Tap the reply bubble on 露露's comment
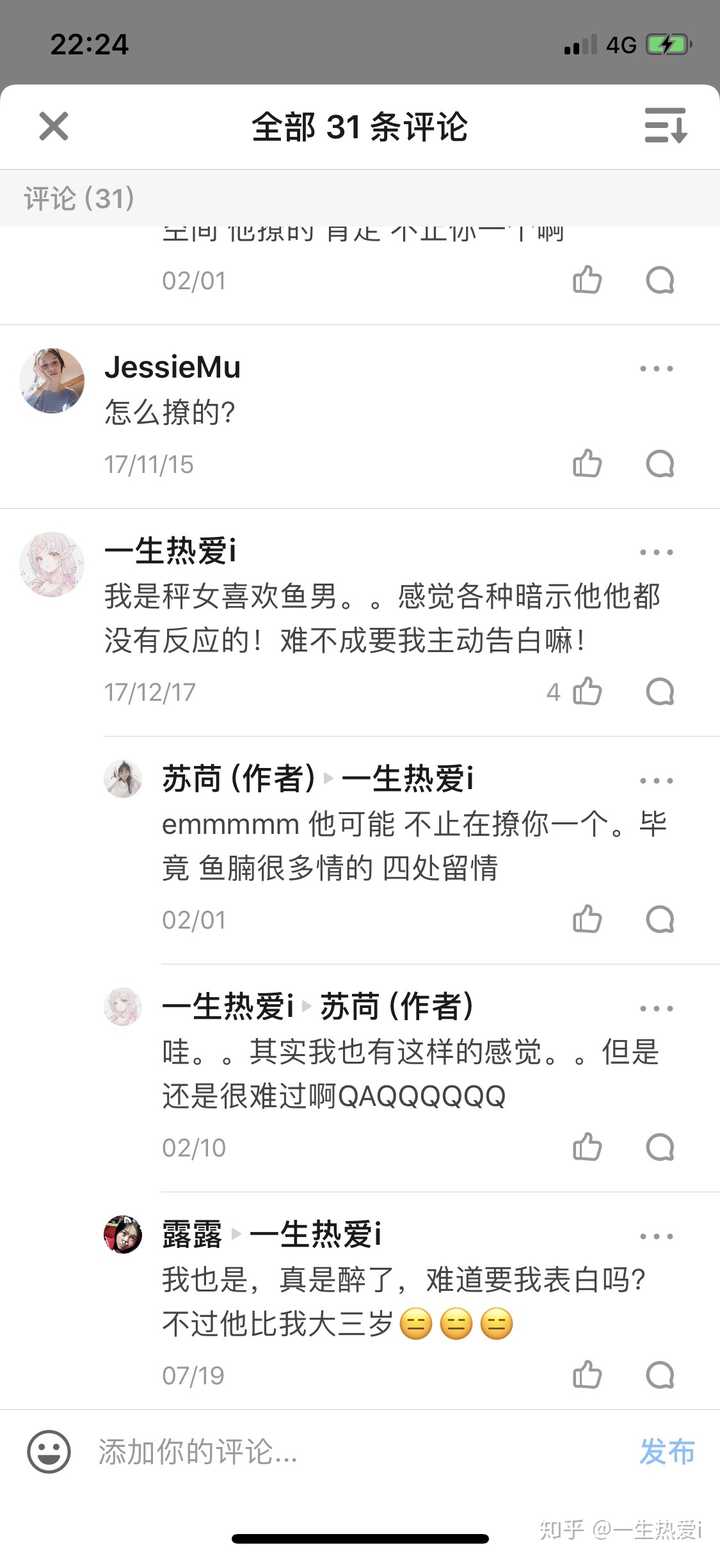The height and width of the screenshot is (1559, 720). [x=659, y=1375]
